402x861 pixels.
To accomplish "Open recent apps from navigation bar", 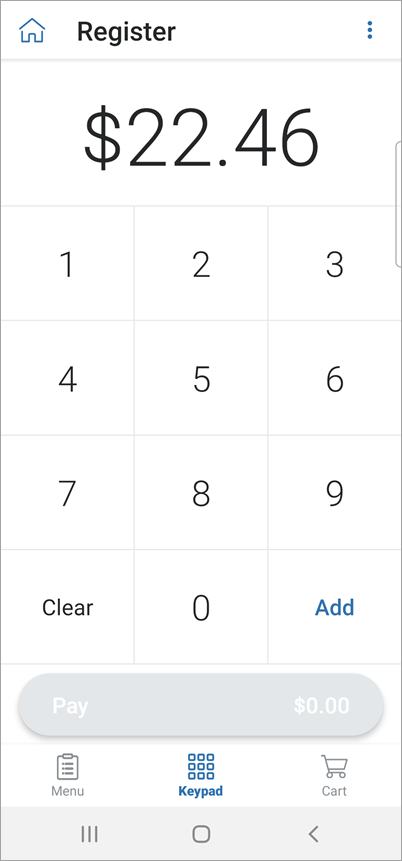I will (89, 834).
